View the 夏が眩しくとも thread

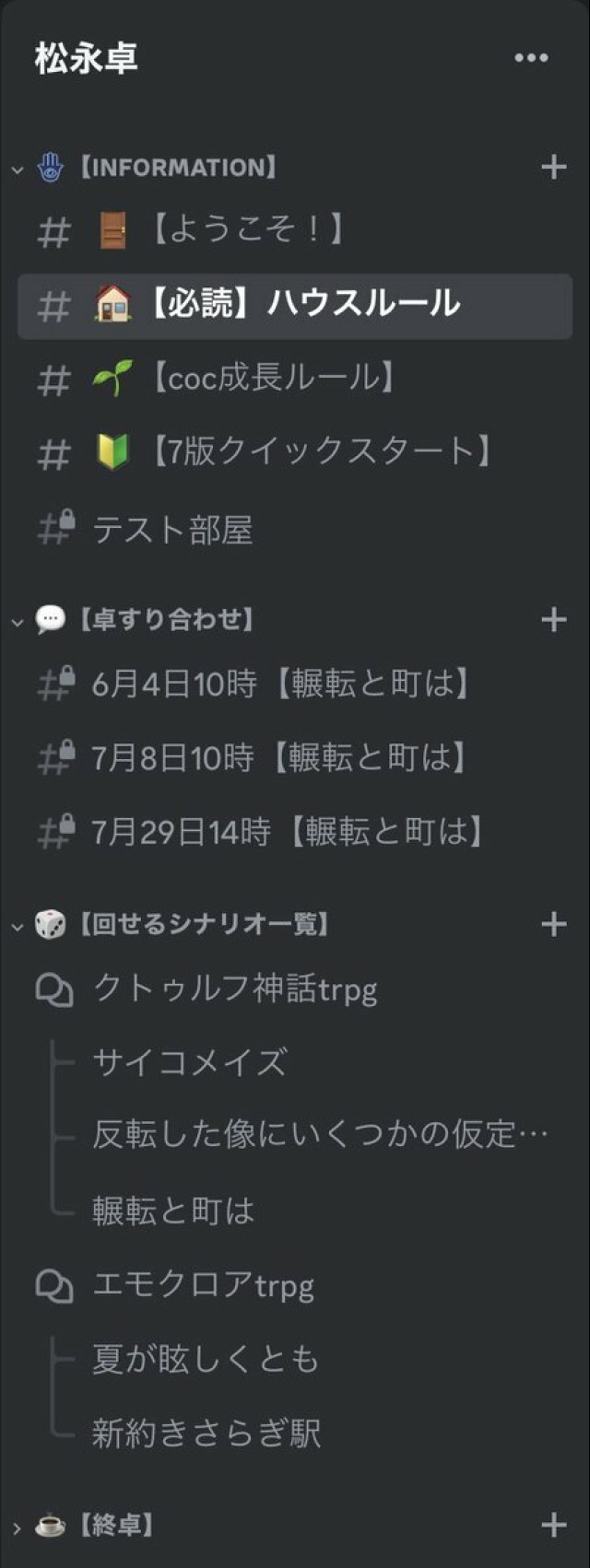coord(205,1359)
